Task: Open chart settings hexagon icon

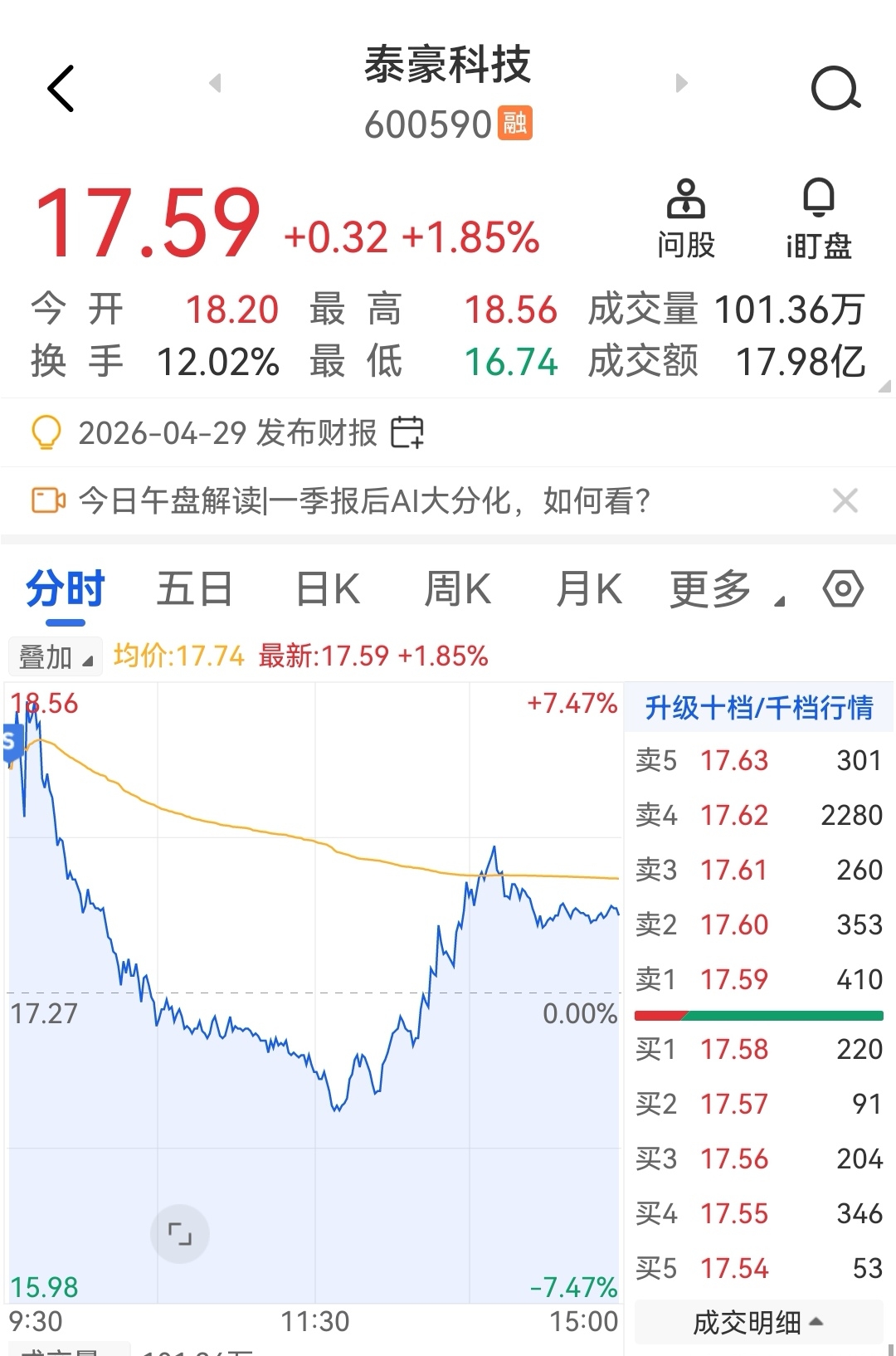Action: pyautogui.click(x=843, y=589)
